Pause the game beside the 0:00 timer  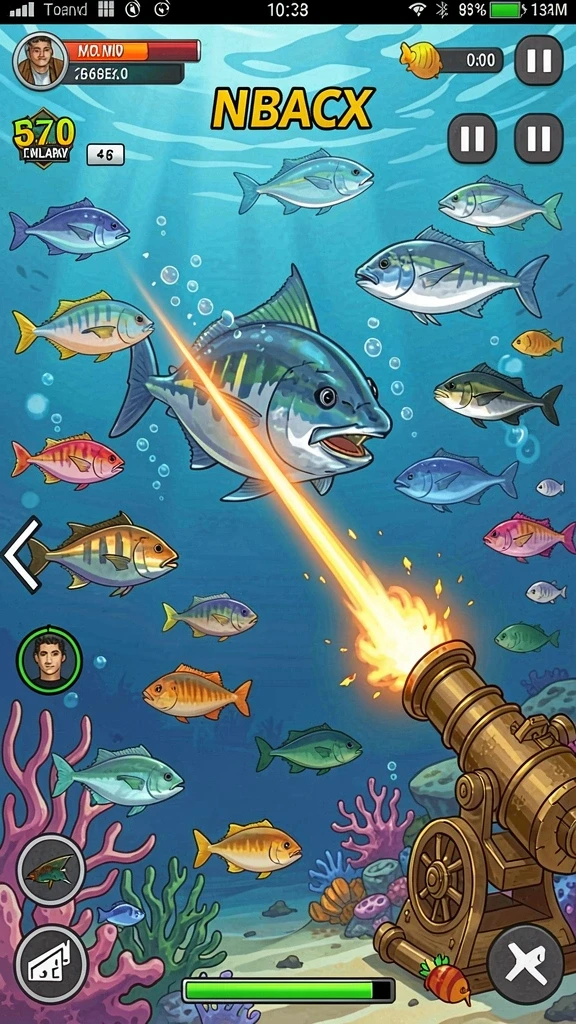539,61
